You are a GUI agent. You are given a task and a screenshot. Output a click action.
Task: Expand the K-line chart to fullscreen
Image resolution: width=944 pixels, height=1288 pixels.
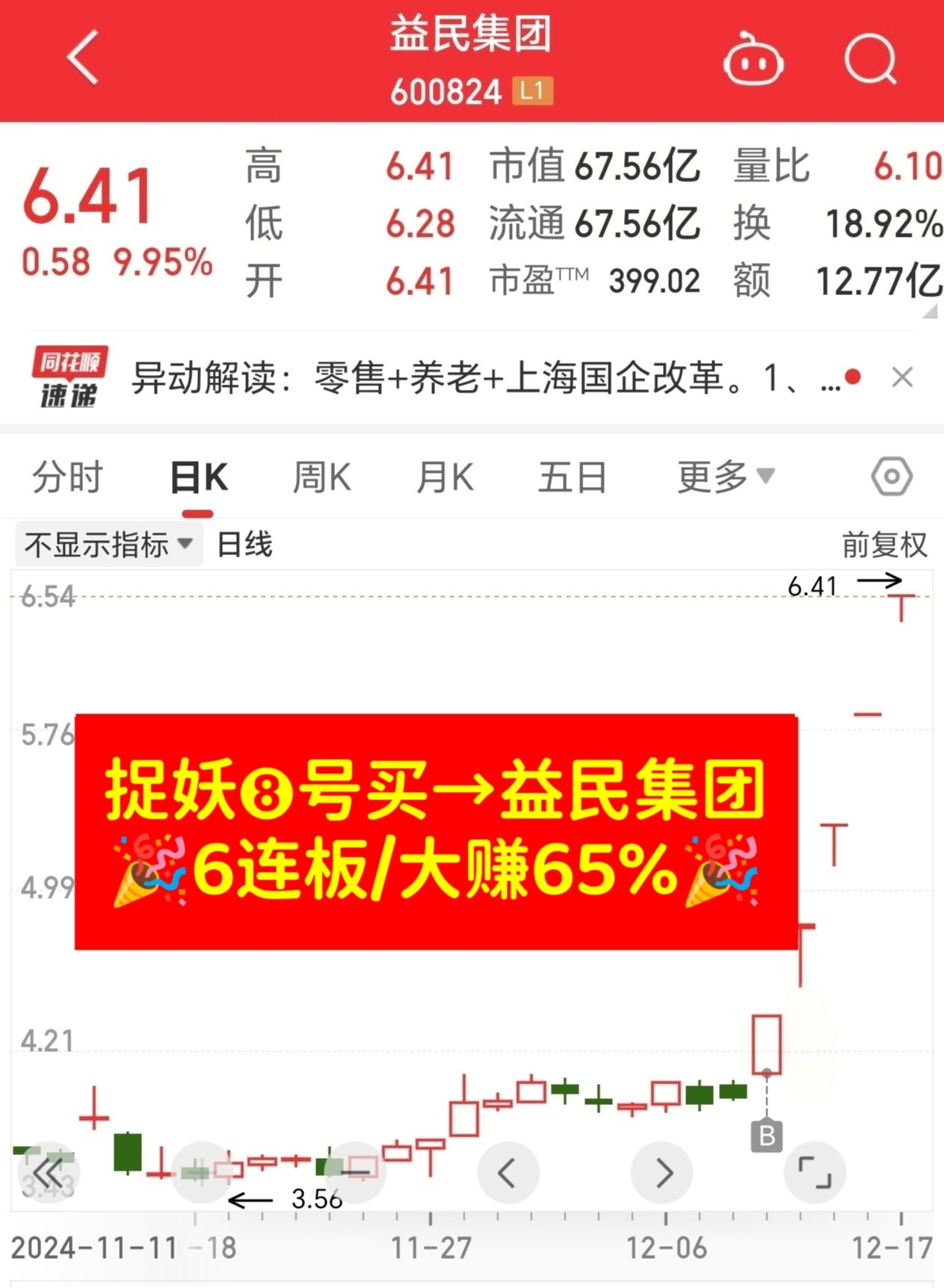click(x=814, y=1173)
